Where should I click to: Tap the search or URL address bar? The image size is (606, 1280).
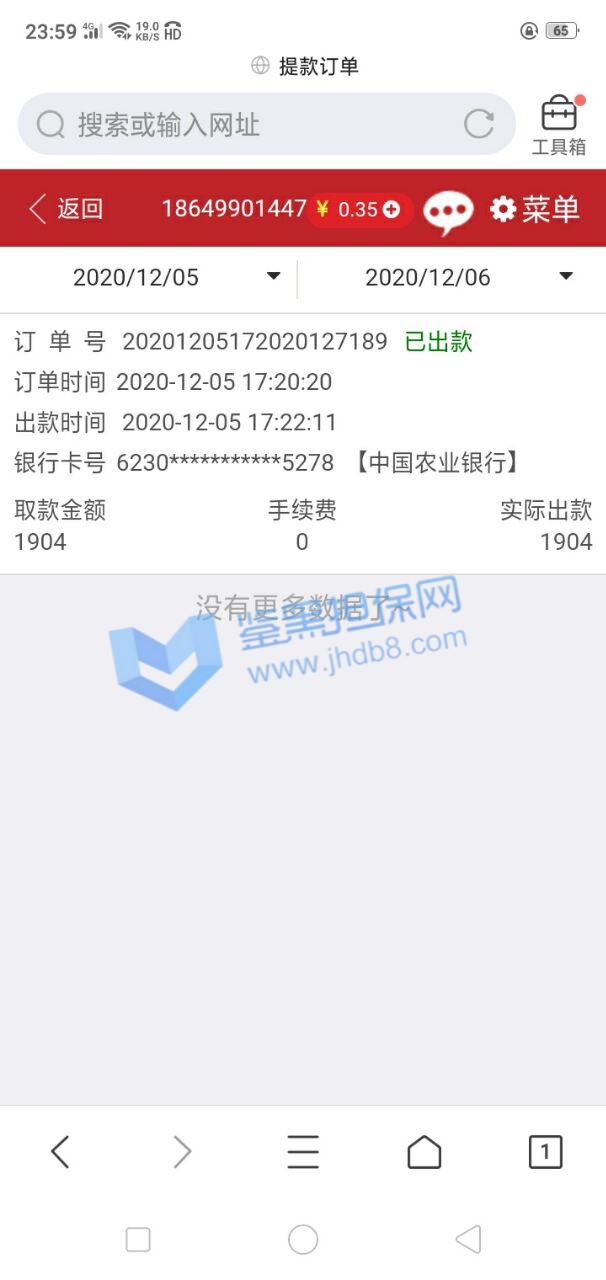tap(250, 125)
